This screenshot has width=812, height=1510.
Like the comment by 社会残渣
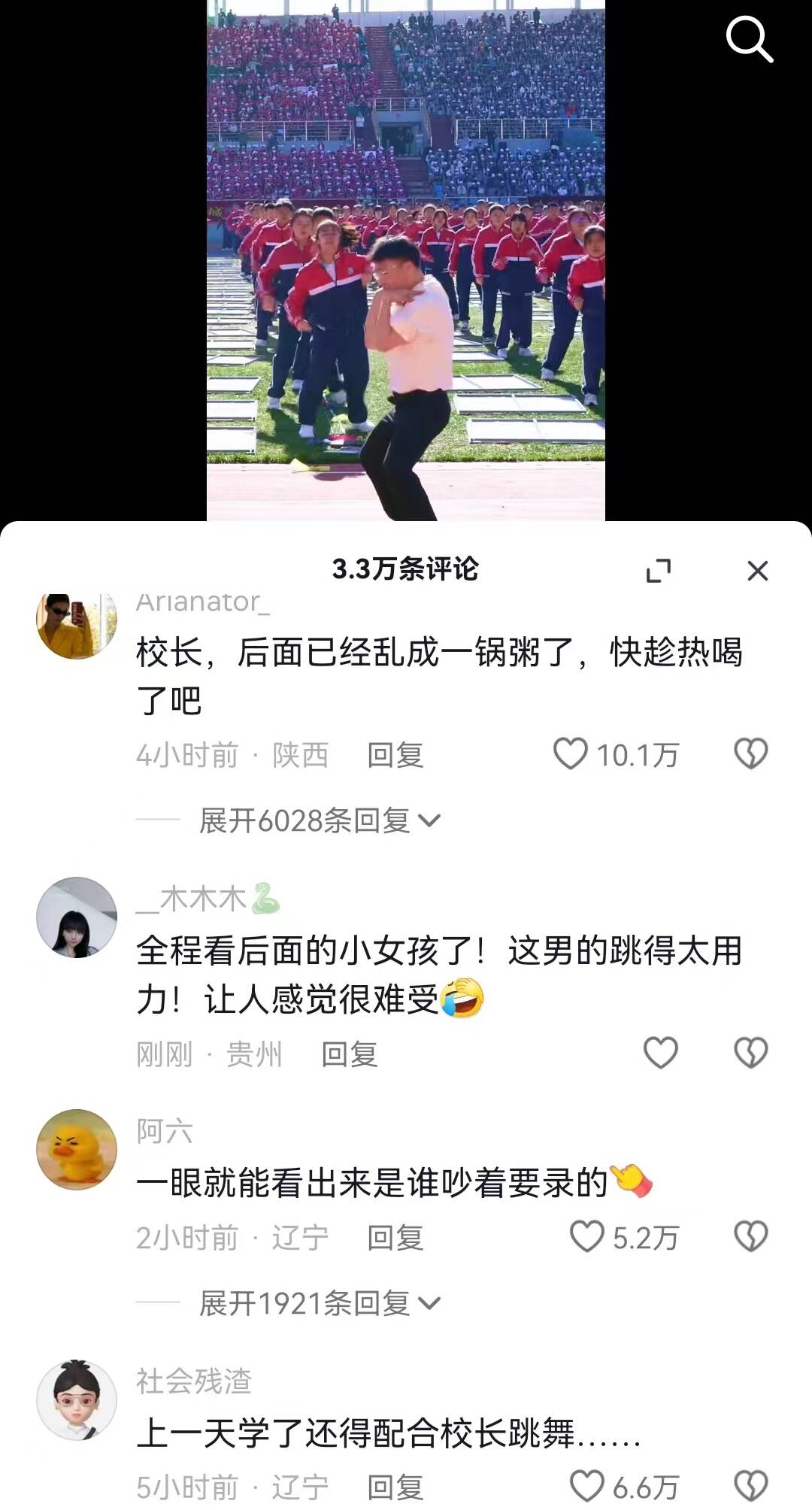[587, 1486]
